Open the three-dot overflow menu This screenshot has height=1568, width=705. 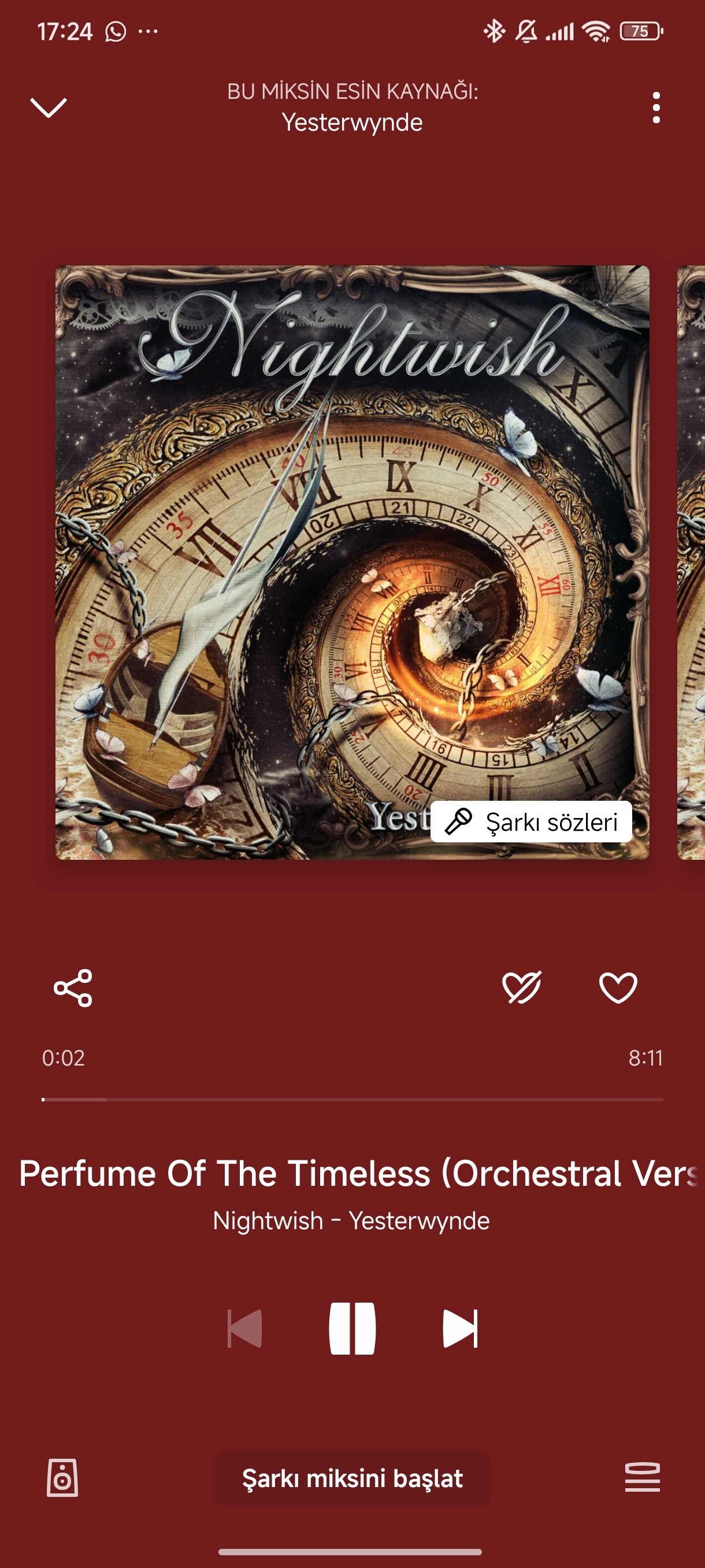[x=656, y=108]
